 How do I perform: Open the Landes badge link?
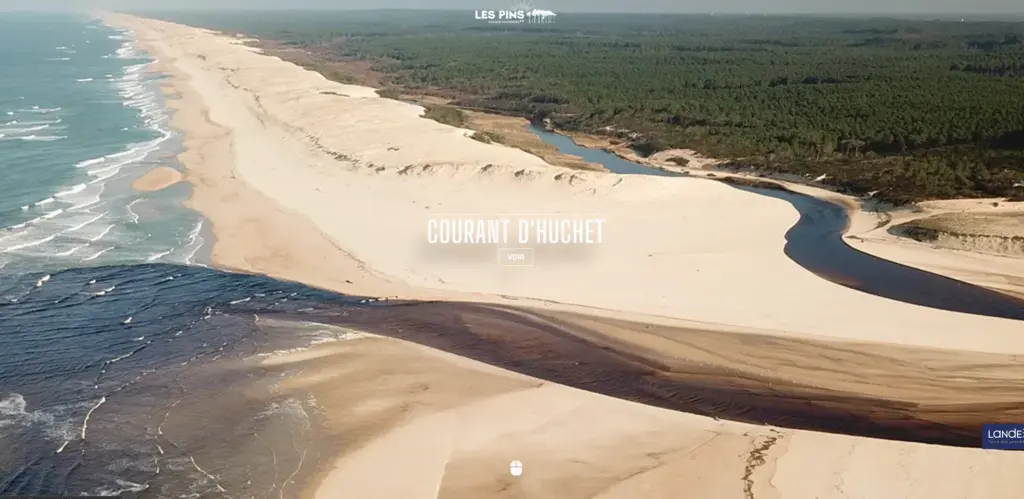pyautogui.click(x=1004, y=435)
